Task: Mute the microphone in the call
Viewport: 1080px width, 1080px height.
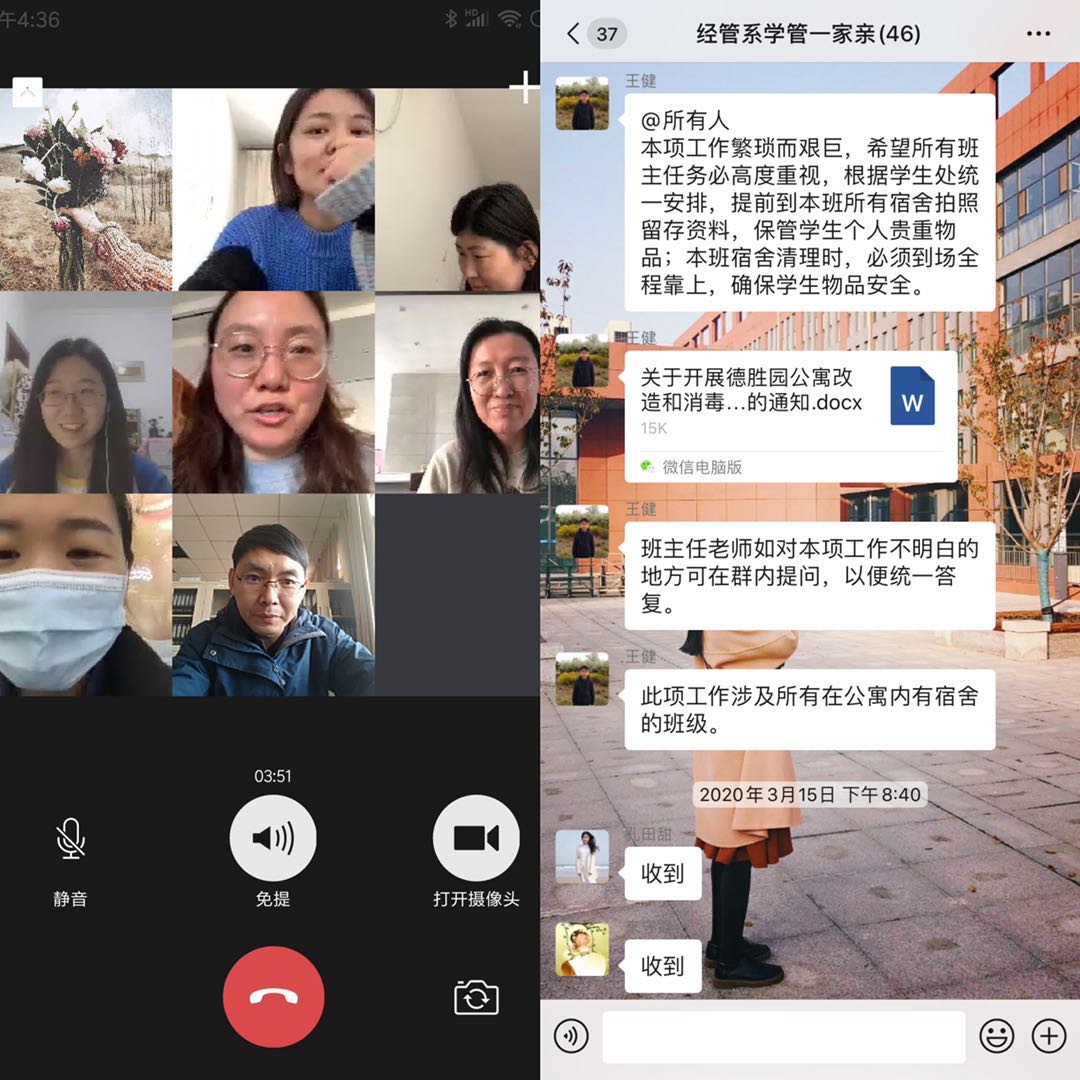Action: pos(70,838)
